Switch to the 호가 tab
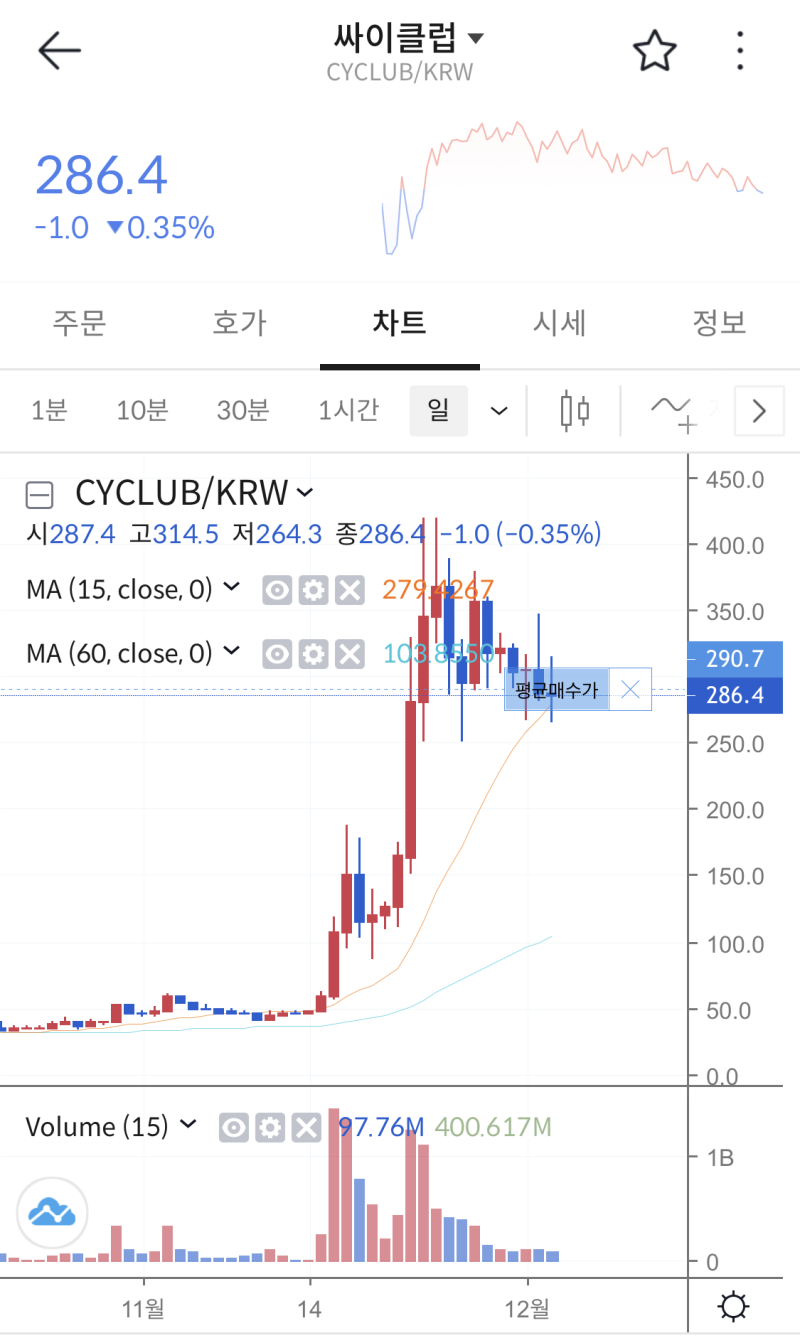This screenshot has width=800, height=1343. tap(240, 323)
